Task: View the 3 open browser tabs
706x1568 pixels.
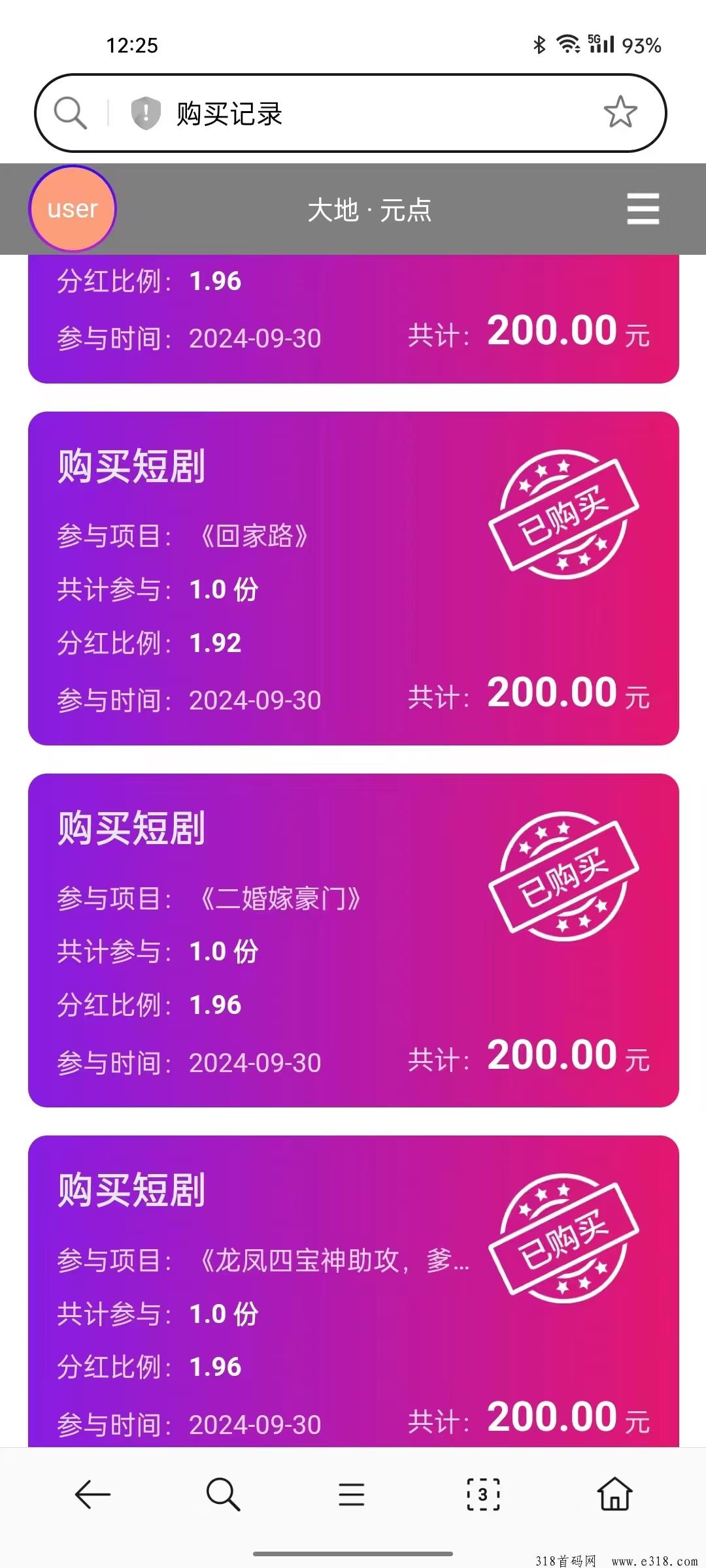Action: pos(483,1494)
